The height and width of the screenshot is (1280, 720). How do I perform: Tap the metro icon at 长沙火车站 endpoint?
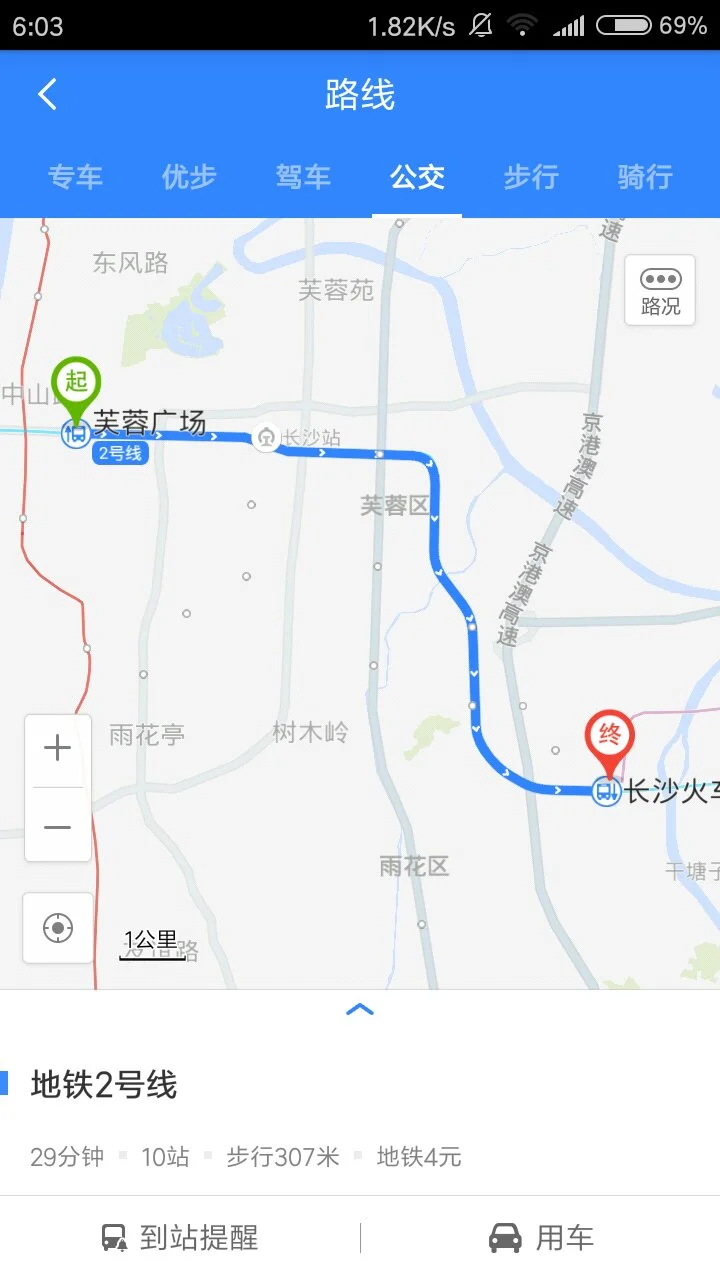(606, 790)
